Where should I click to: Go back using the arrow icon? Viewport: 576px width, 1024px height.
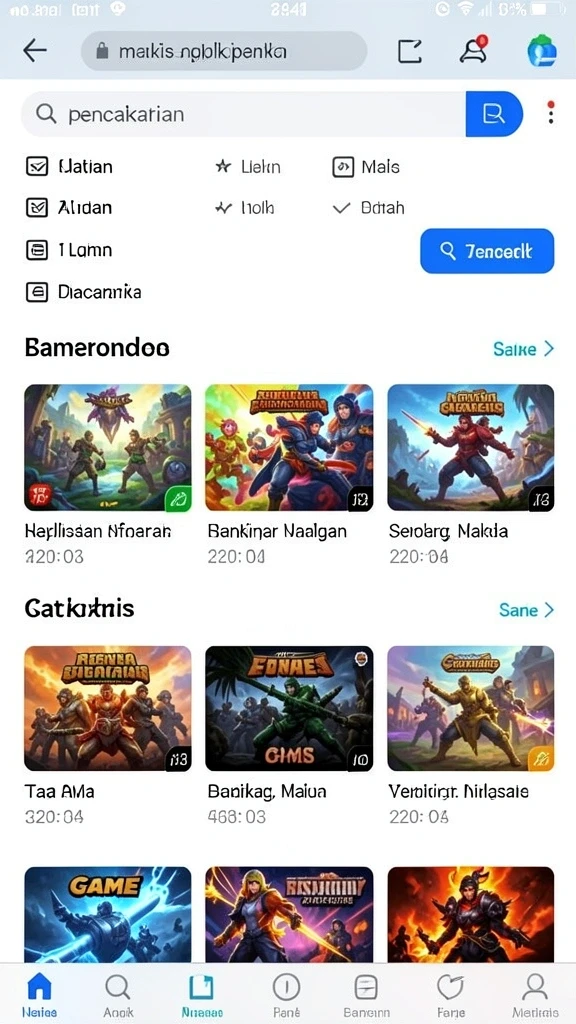point(35,50)
